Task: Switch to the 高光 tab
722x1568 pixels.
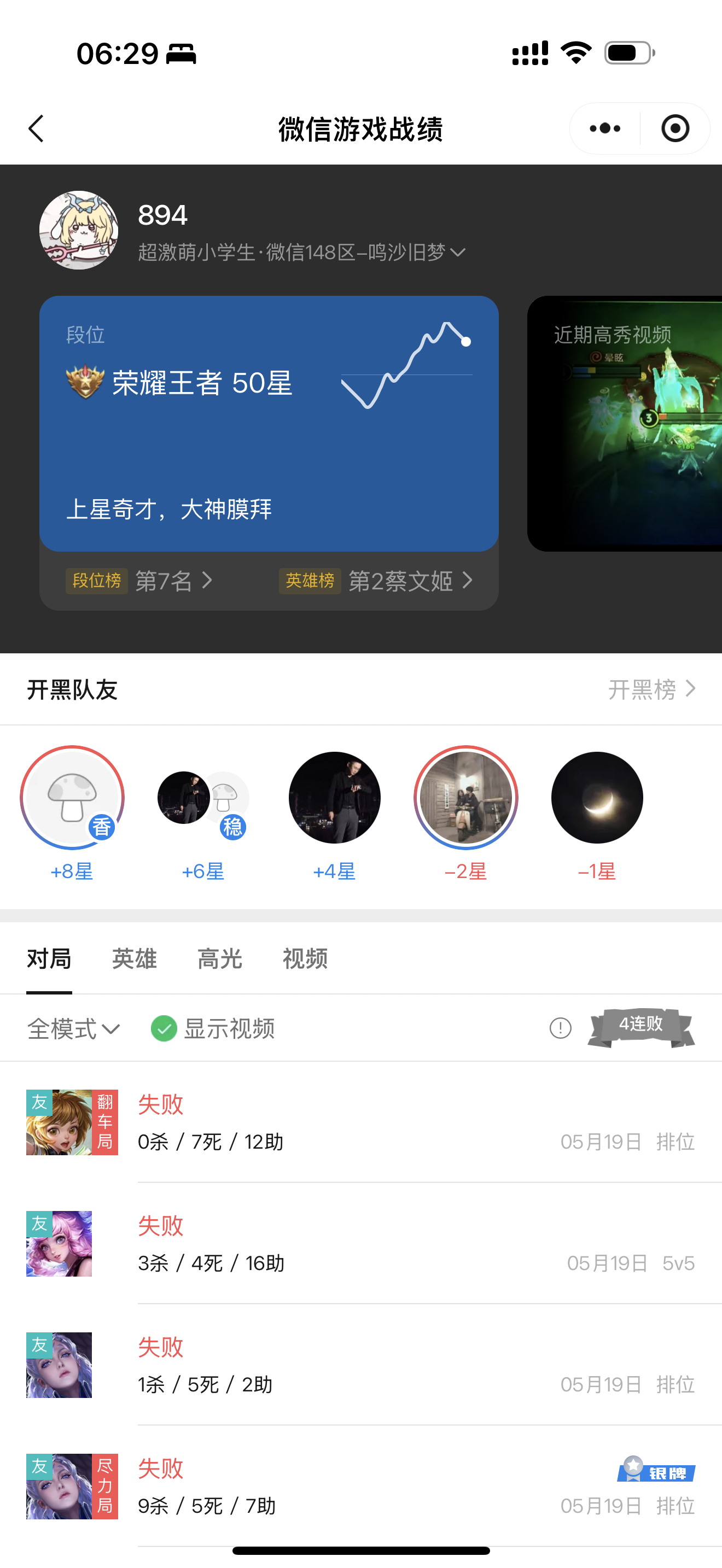Action: pos(219,959)
